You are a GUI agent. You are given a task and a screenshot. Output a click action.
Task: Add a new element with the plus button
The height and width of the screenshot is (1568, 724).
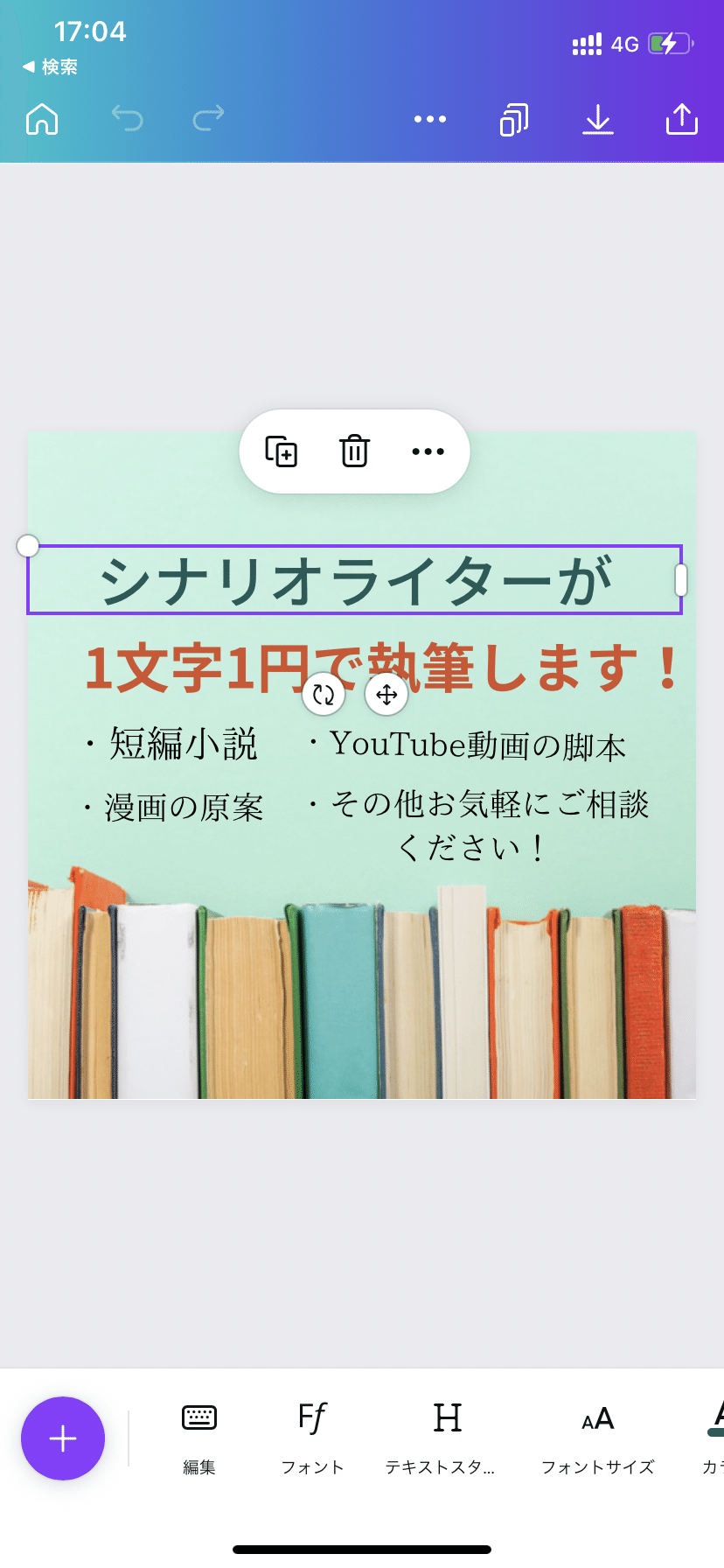(63, 1438)
